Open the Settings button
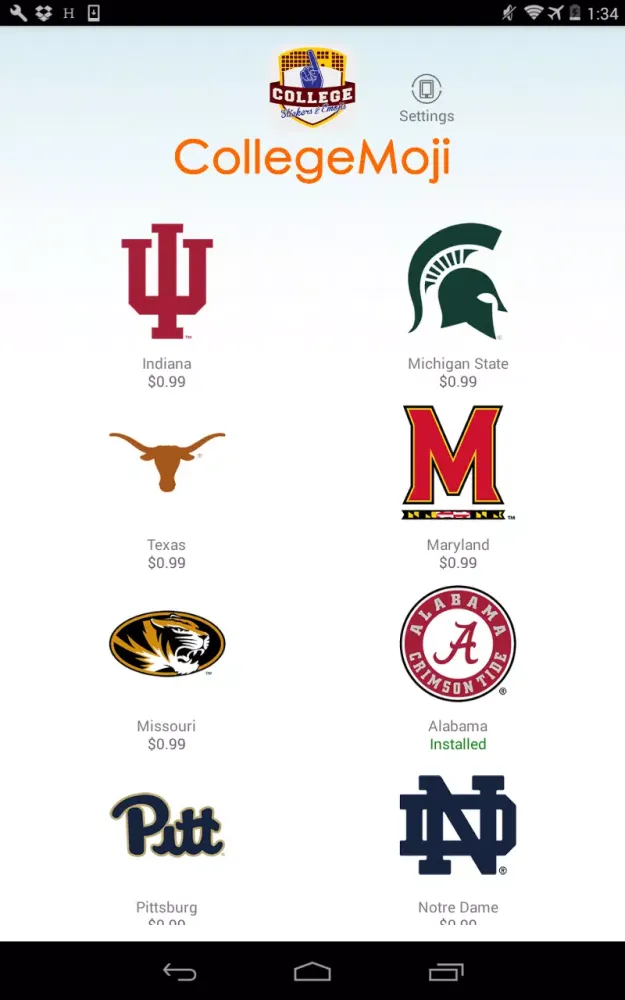Viewport: 625px width, 1000px height. coord(426,98)
